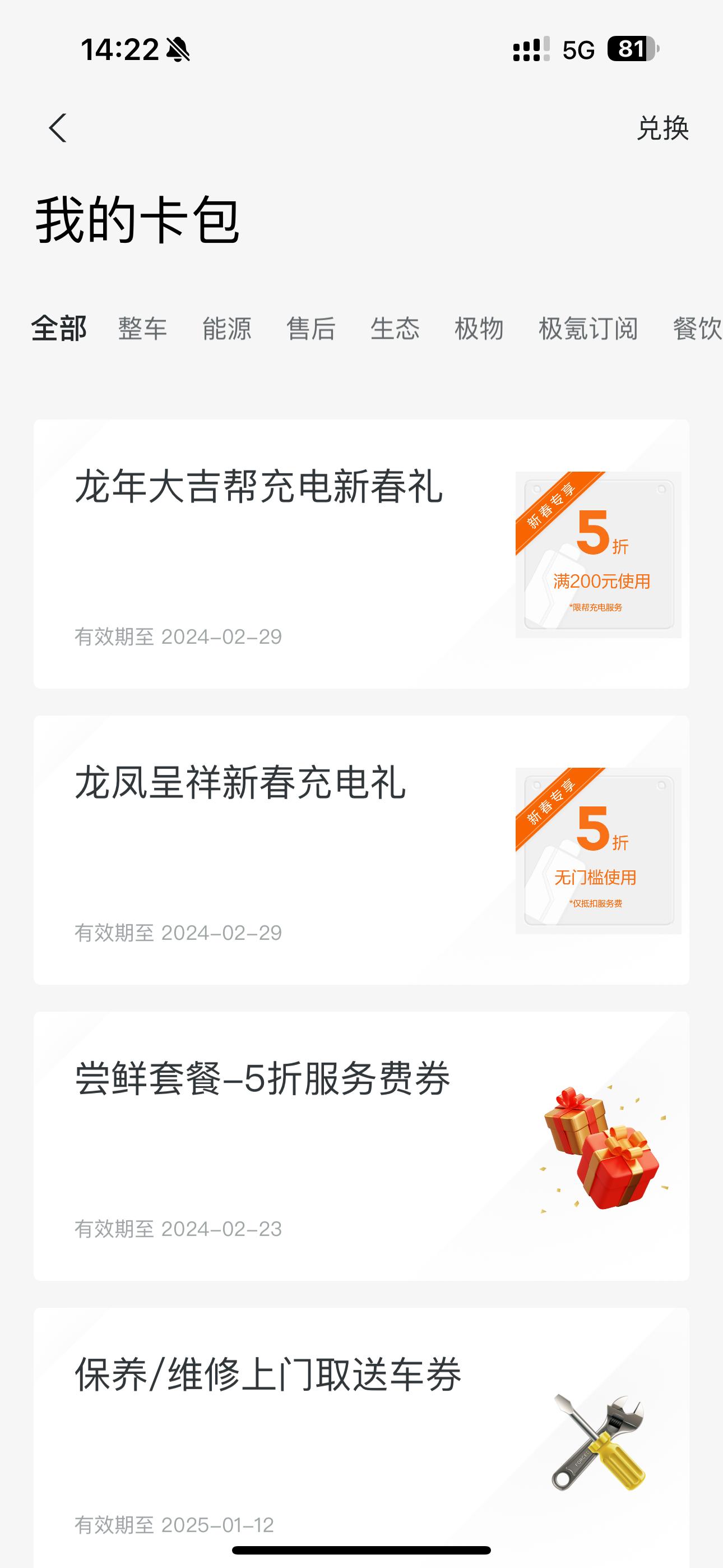
Task: Open the 售后 tab
Action: [311, 329]
